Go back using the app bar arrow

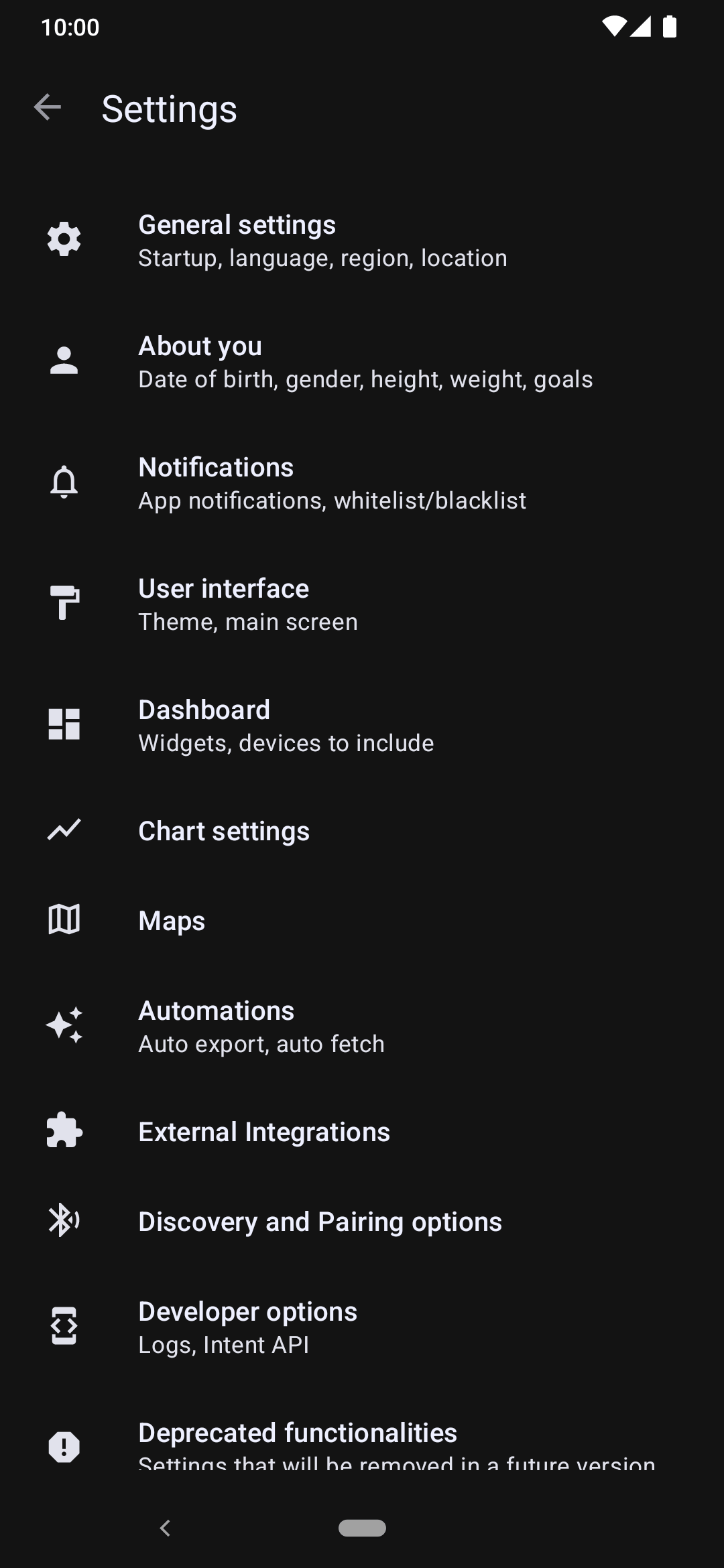(x=48, y=107)
